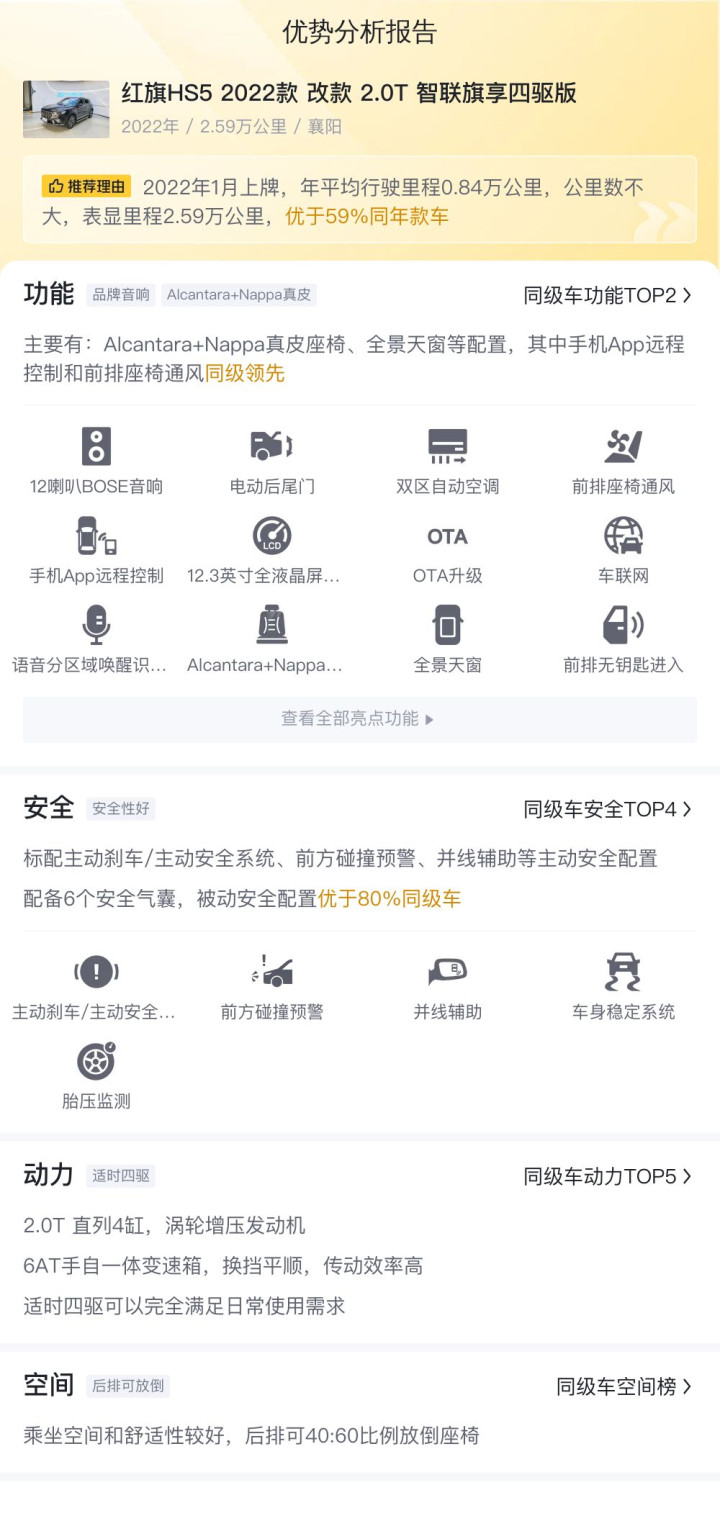The width and height of the screenshot is (720, 1539).
Task: Open the 同级车空间榜 list
Action: point(623,1386)
